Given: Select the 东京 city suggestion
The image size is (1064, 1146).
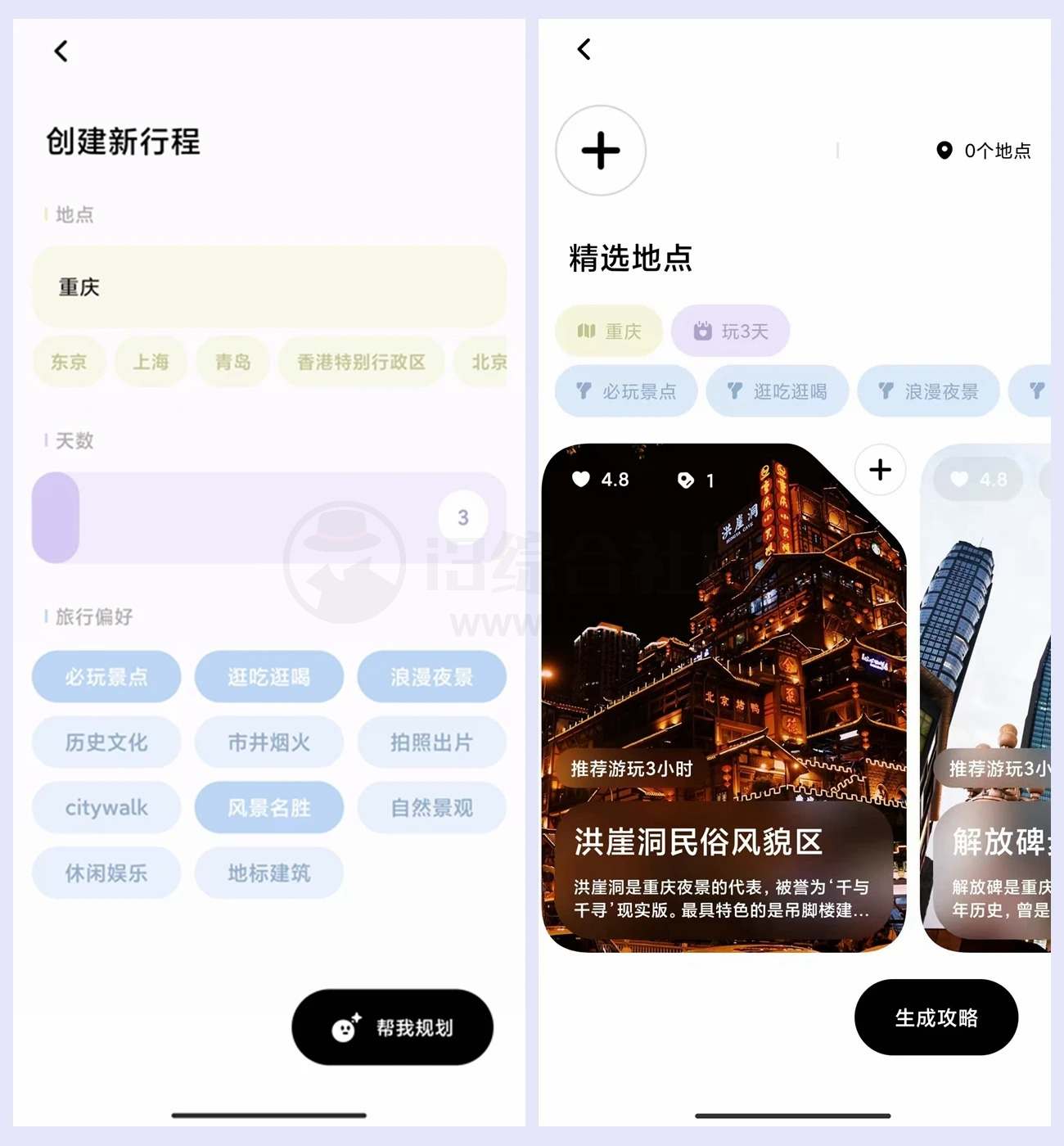Looking at the screenshot, I should tap(69, 362).
